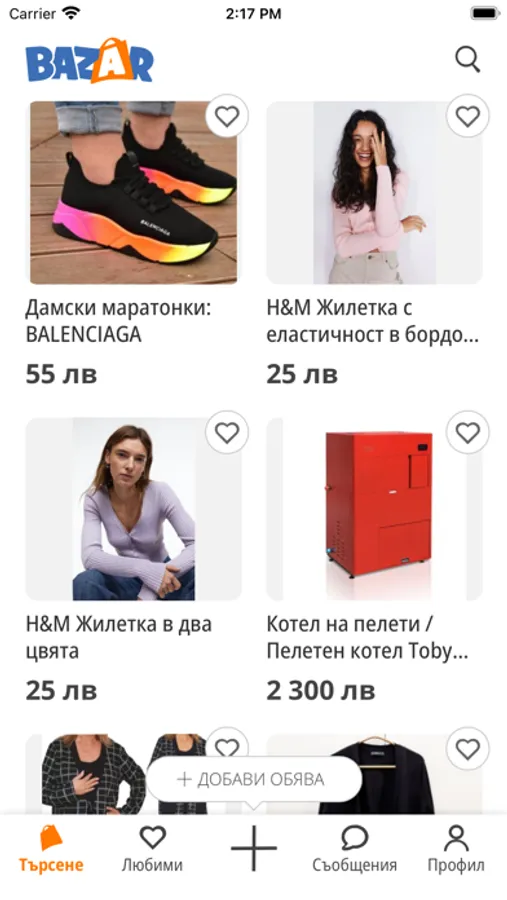Tap the ДОБАВИ ОБЯВА button
Viewport: 507px width, 900px height.
tap(254, 779)
